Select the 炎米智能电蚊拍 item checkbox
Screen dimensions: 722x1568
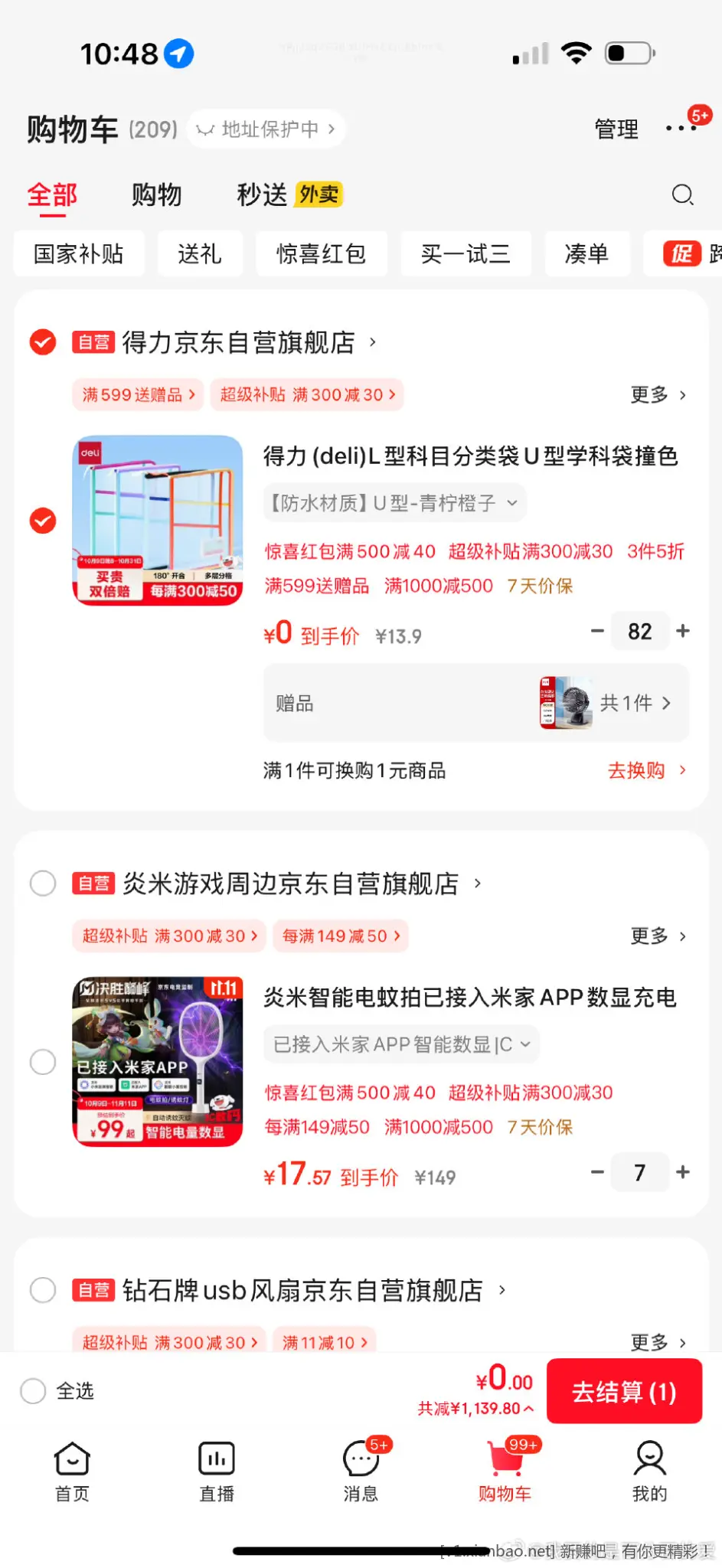43,1062
